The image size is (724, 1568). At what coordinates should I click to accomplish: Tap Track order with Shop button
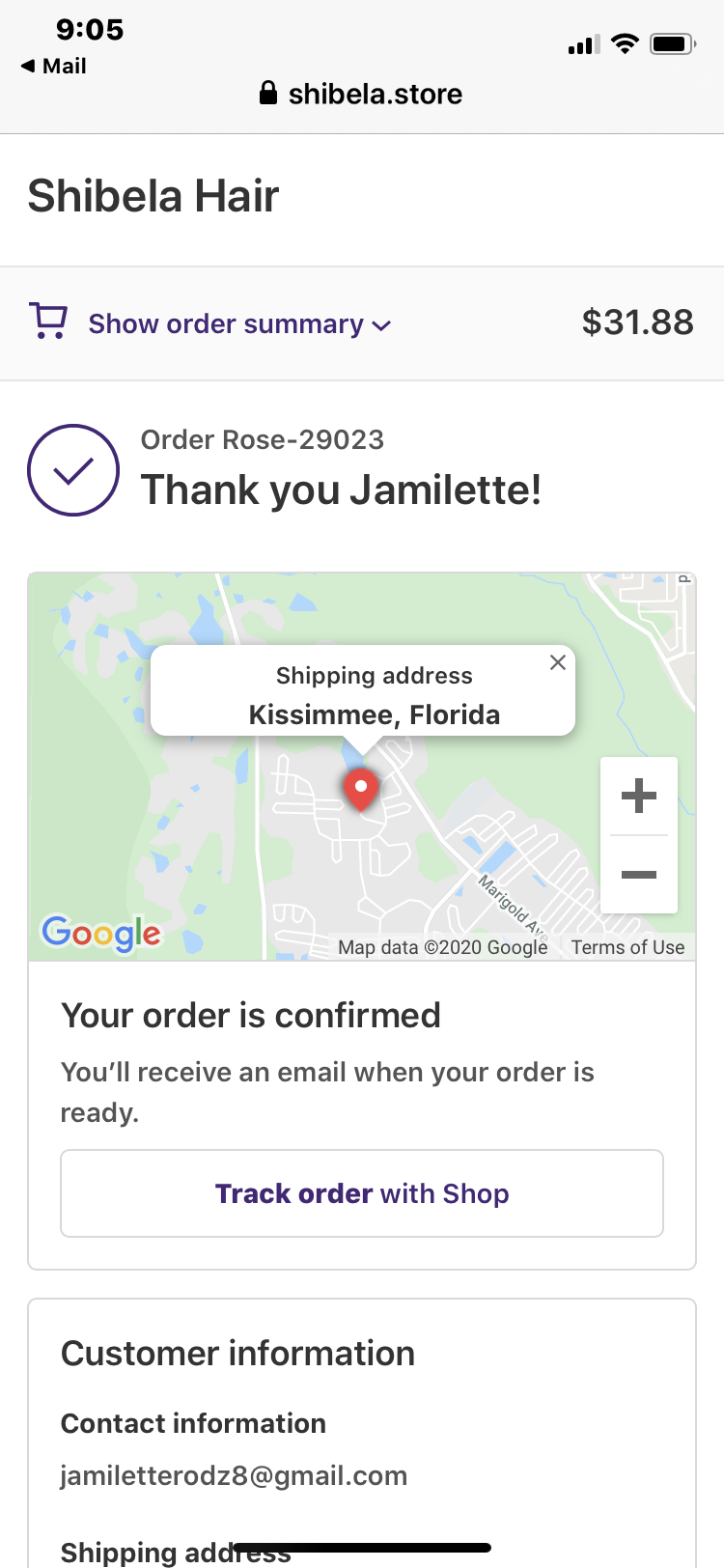[362, 1193]
